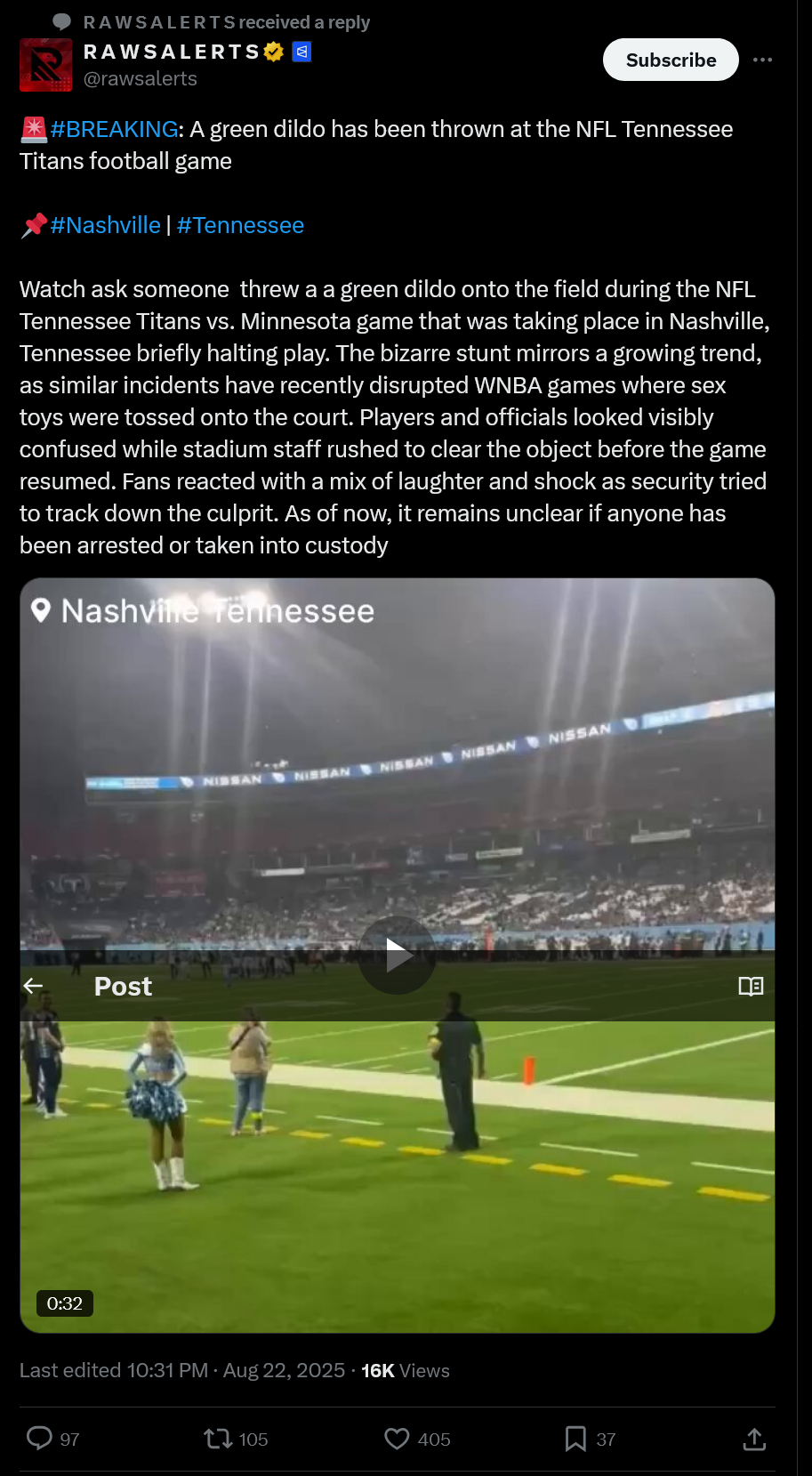Open the RAWSALERTS profile avatar
Screen dimensions: 812x1476
pyautogui.click(x=45, y=65)
